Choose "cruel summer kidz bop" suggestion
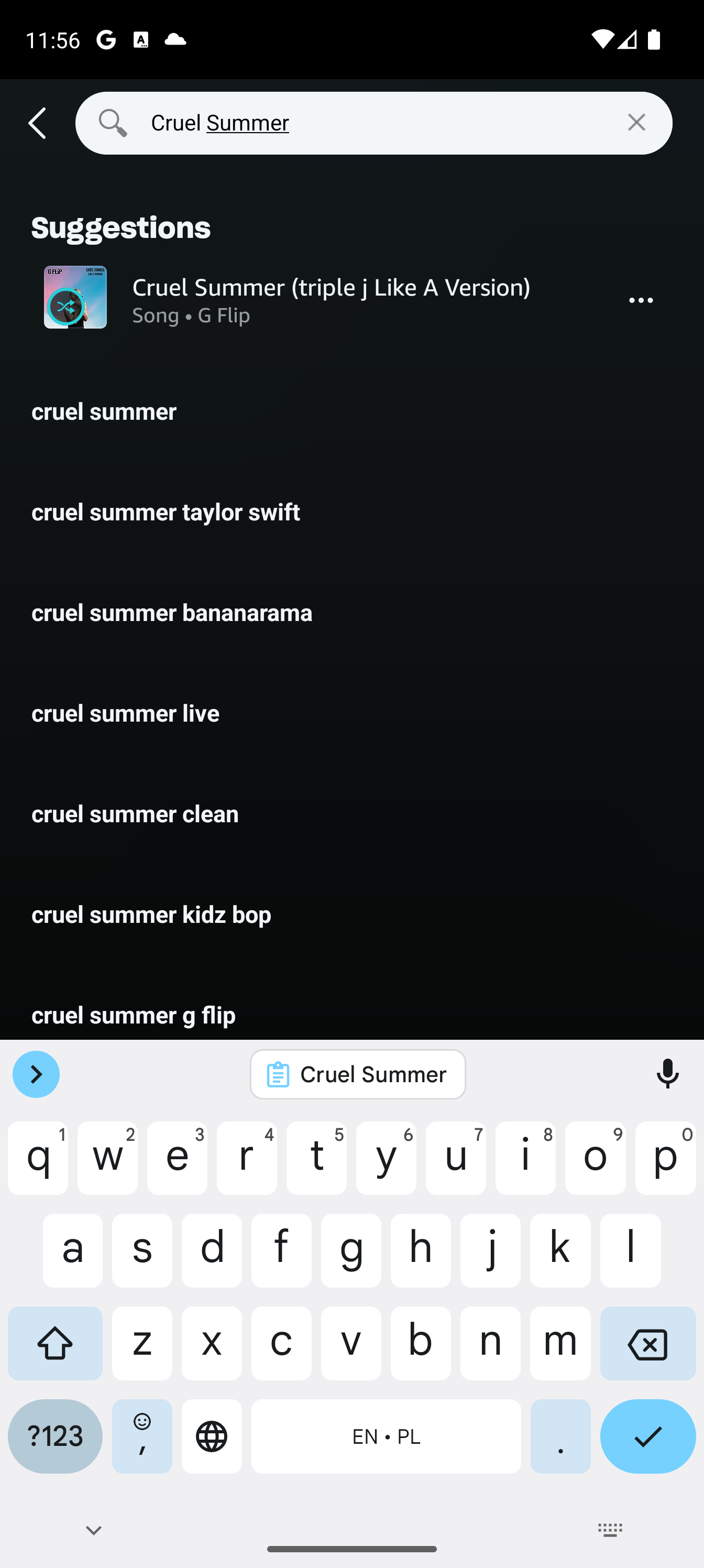This screenshot has height=1568, width=704. point(351,915)
